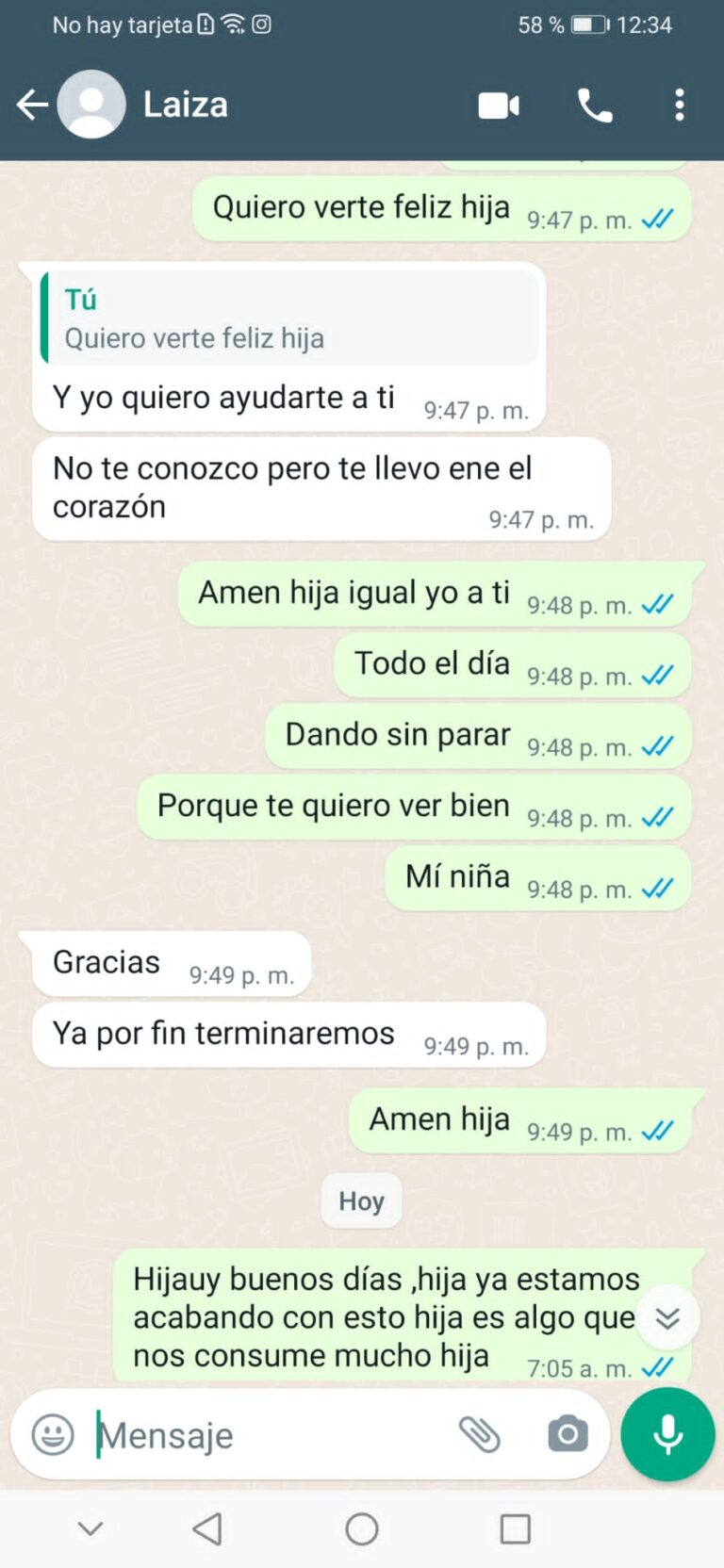The width and height of the screenshot is (724, 1568).
Task: Open the camera from message bar
Action: click(x=568, y=1434)
